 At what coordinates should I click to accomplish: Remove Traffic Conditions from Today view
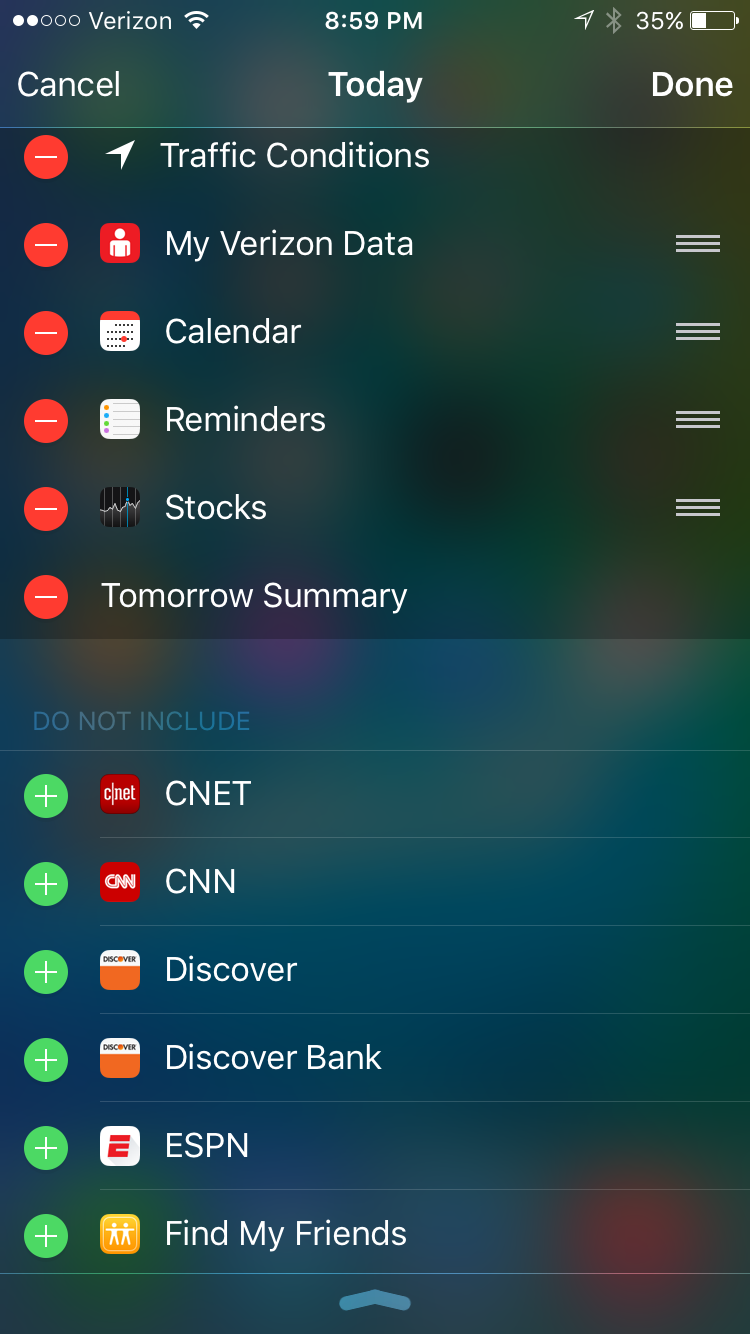[46, 156]
